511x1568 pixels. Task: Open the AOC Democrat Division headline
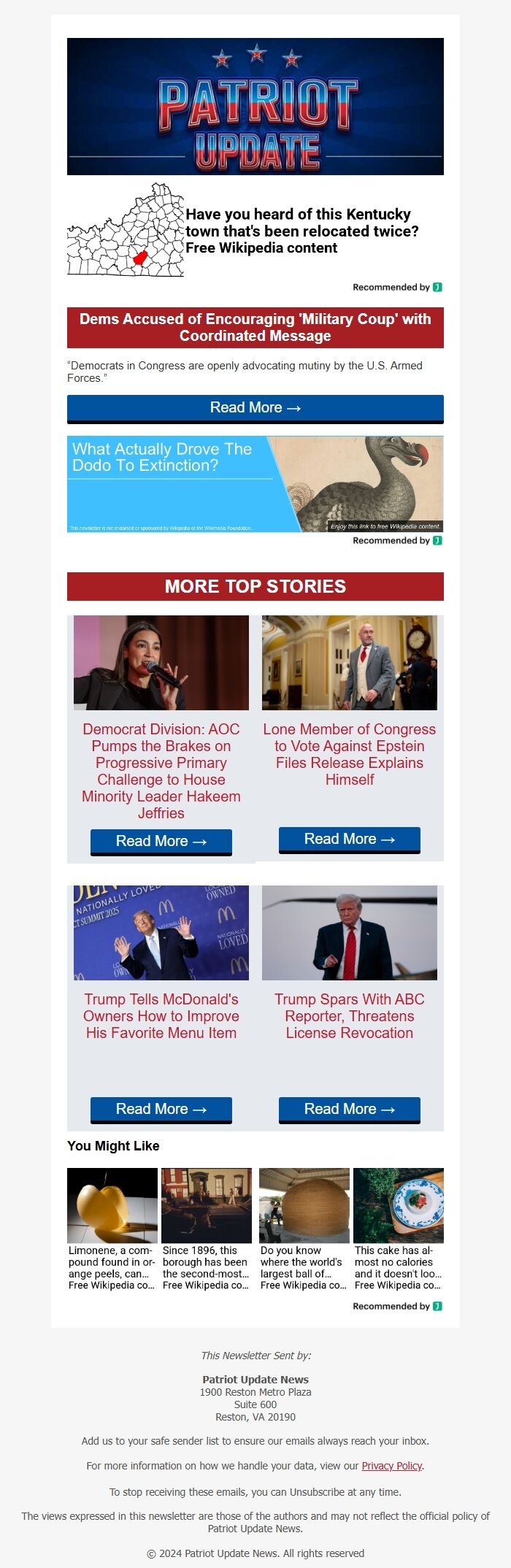click(x=161, y=771)
